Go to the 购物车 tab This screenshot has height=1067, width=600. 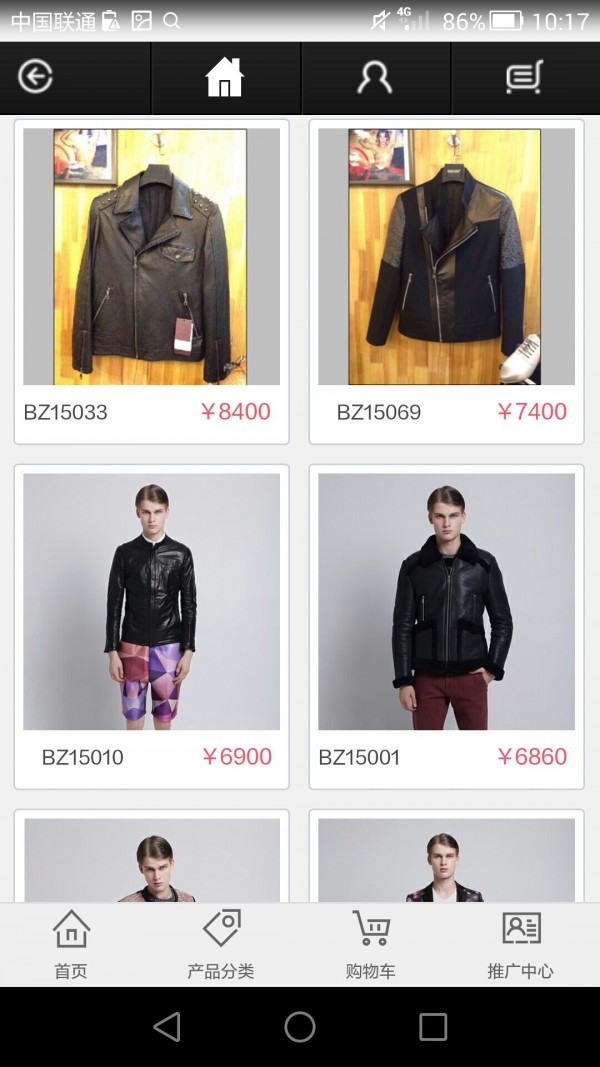(371, 944)
